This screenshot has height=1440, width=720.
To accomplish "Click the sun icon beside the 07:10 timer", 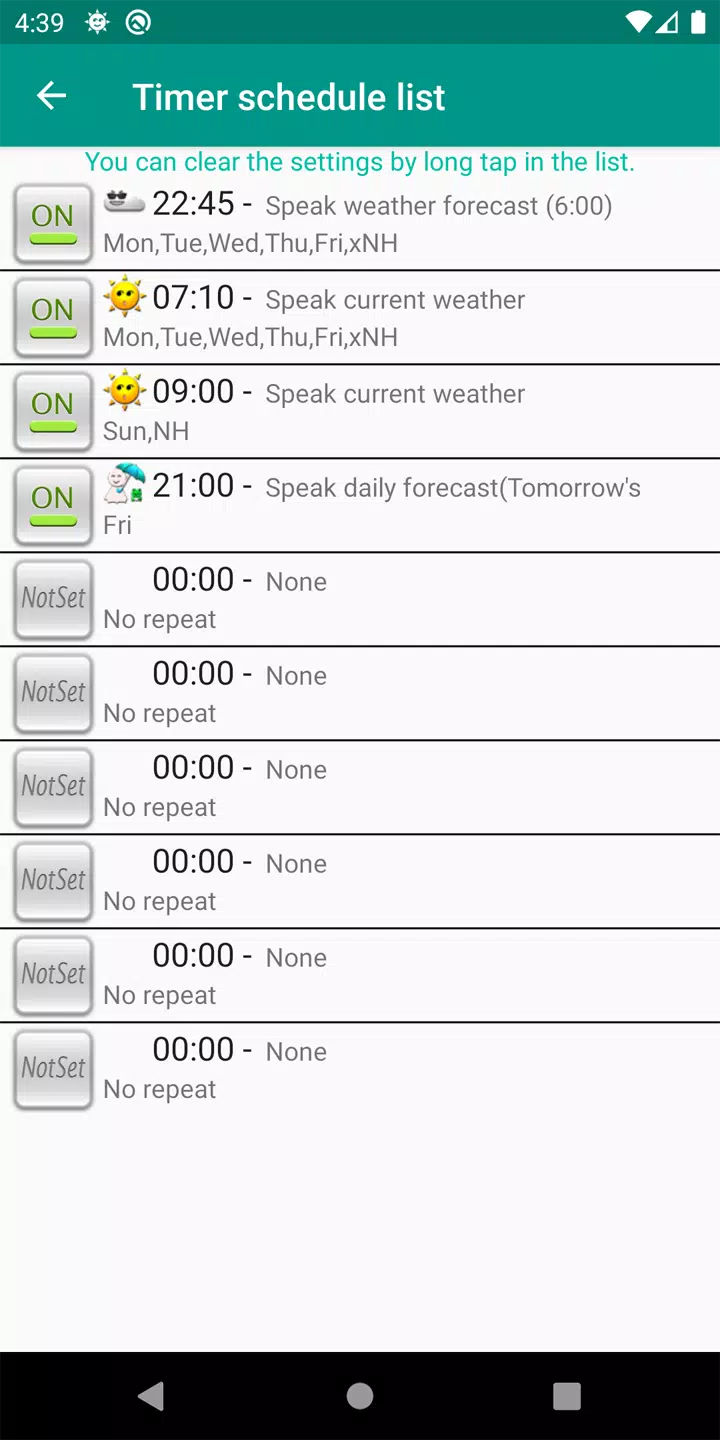I will coord(124,295).
